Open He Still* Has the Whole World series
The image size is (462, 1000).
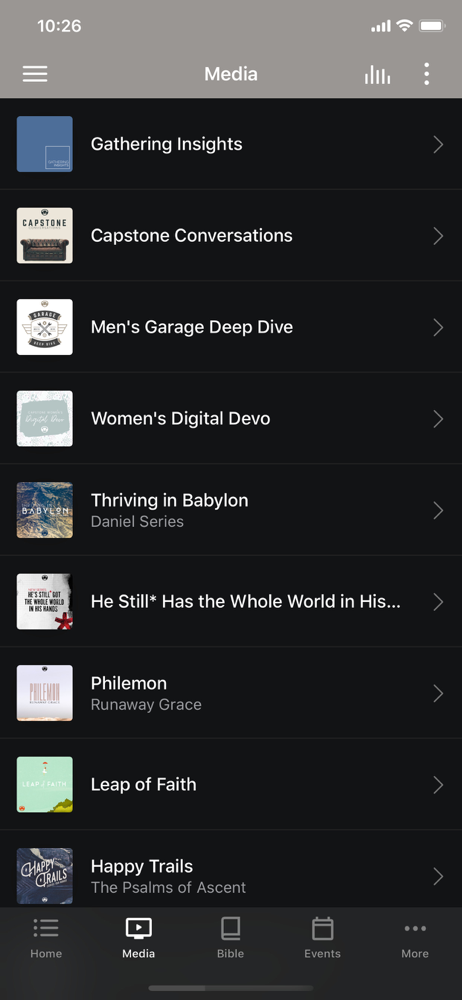231,601
